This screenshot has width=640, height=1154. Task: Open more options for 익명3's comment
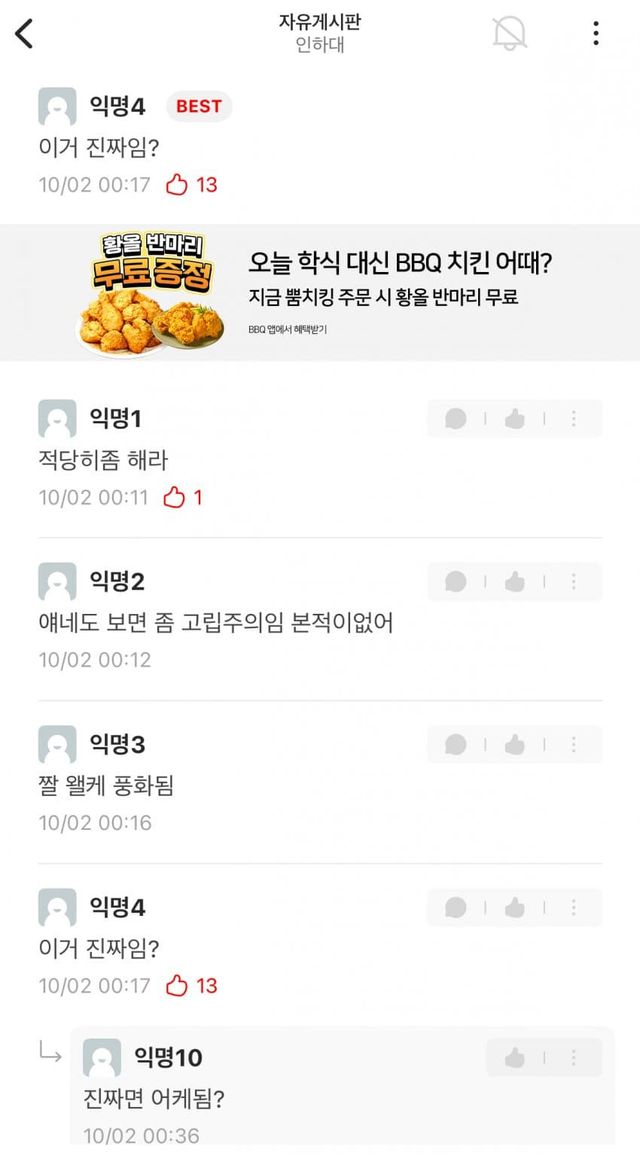(574, 744)
